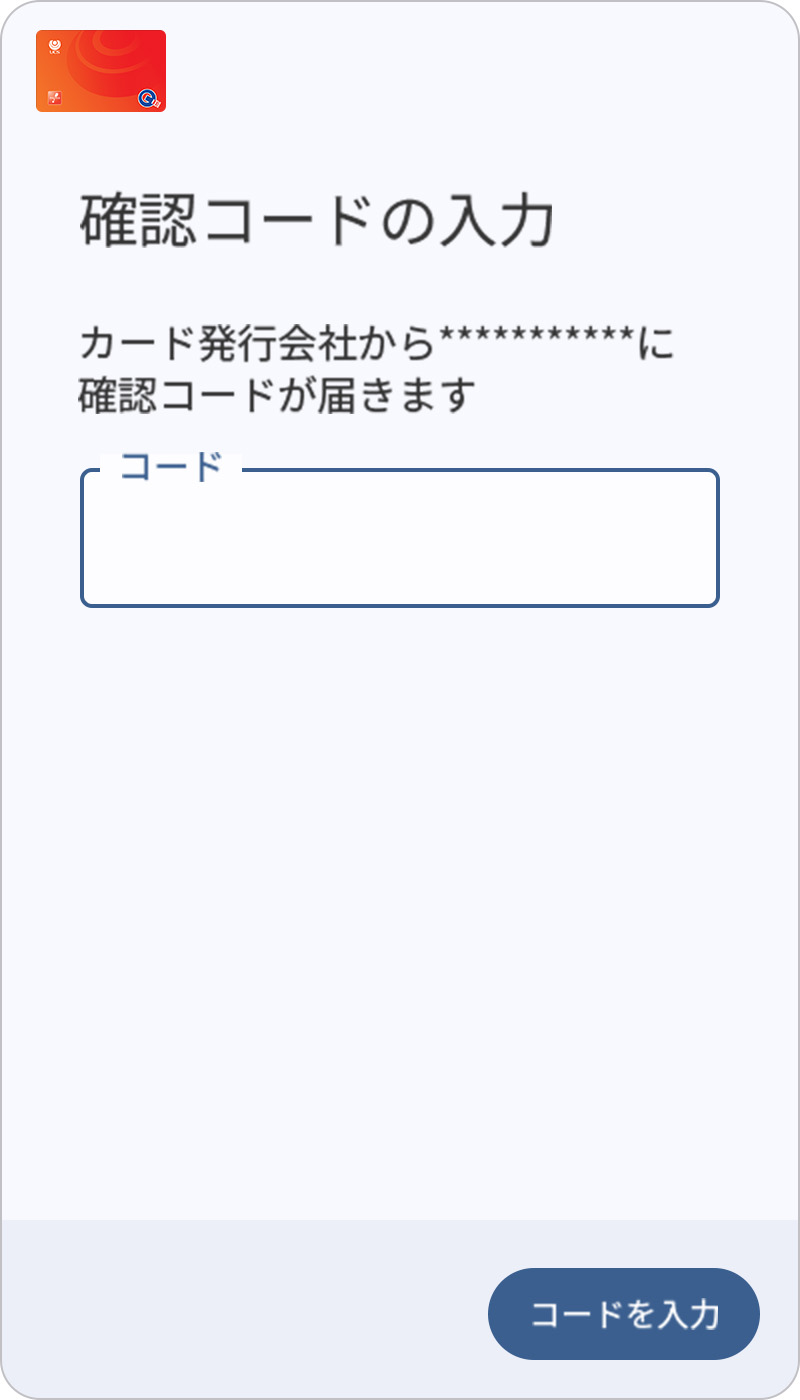The image size is (800, 1400).
Task: Tap the コードを入力 button
Action: coord(624,1314)
